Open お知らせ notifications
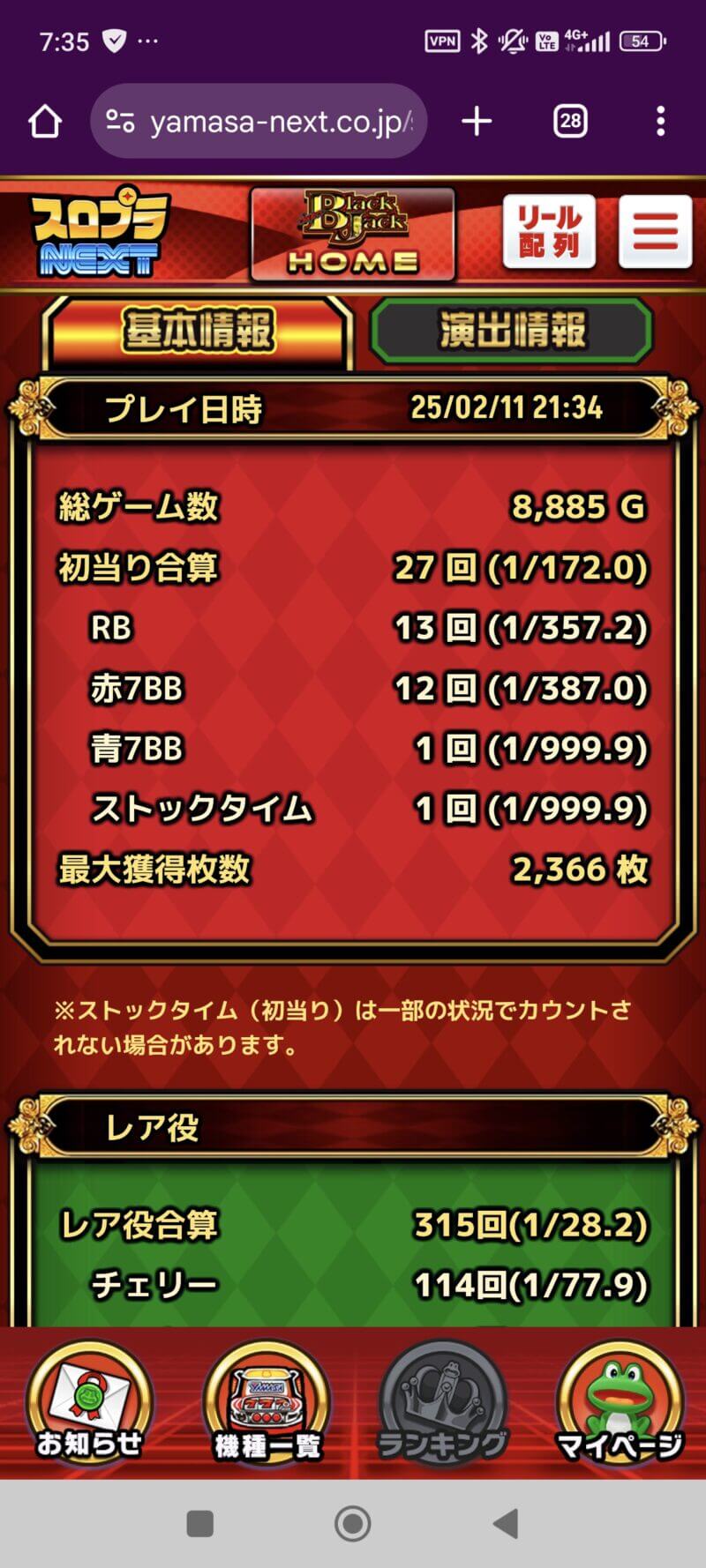This screenshot has width=706, height=1568. [x=88, y=1402]
